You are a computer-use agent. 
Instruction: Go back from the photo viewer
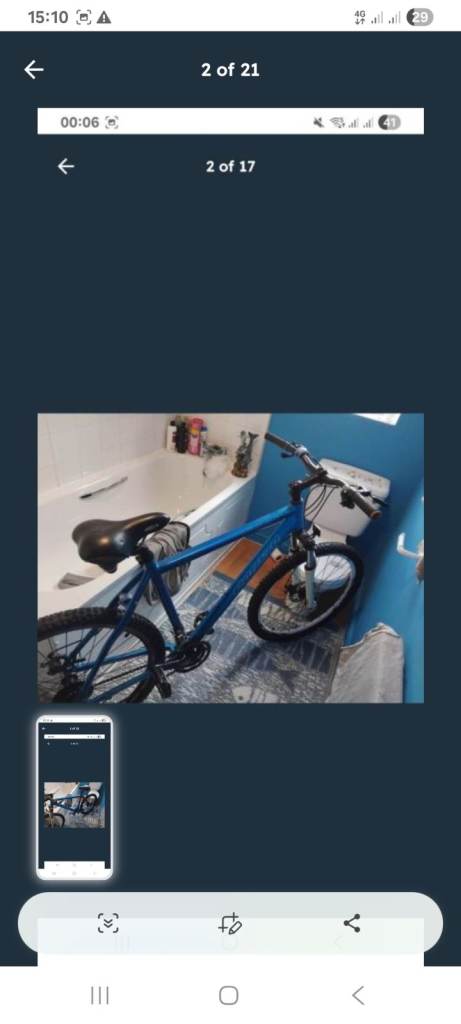(34, 70)
